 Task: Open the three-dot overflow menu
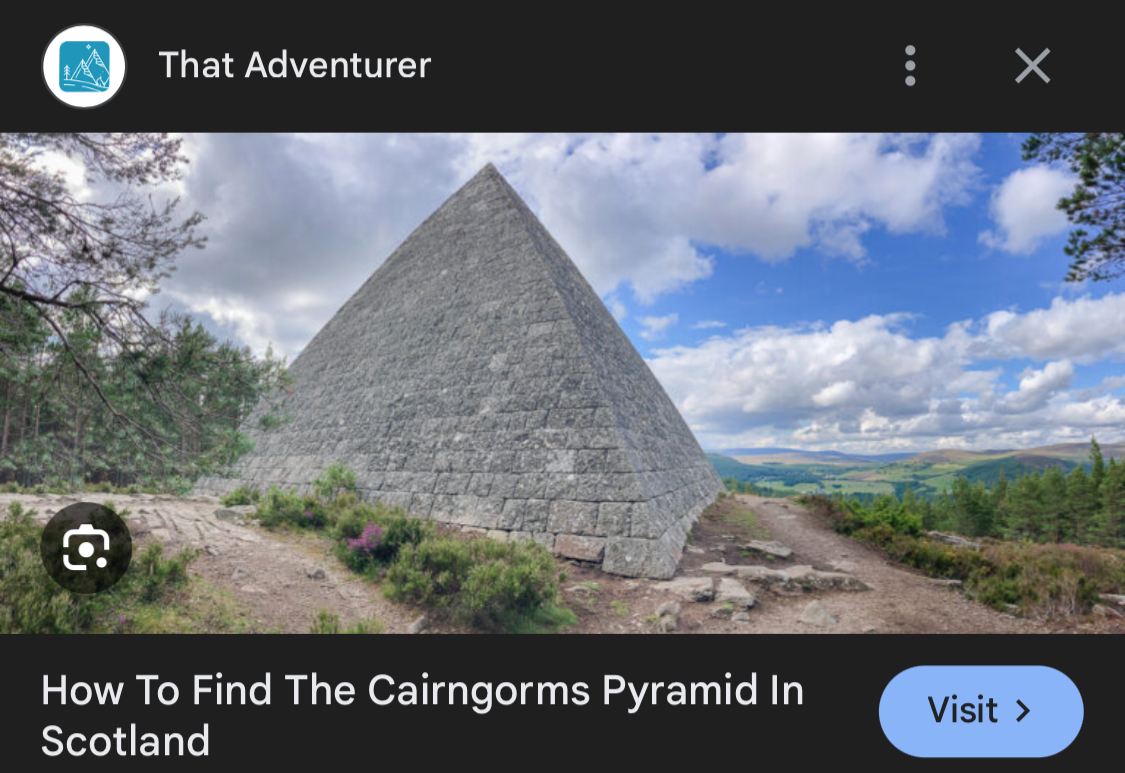coord(909,66)
